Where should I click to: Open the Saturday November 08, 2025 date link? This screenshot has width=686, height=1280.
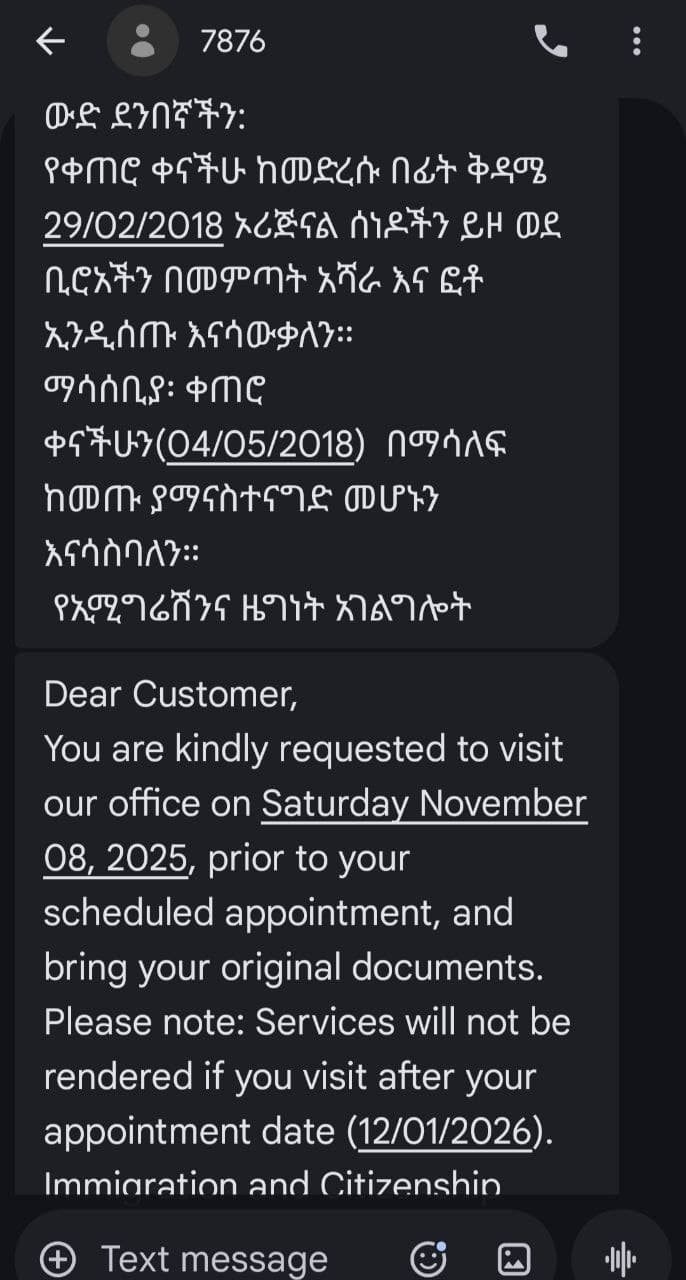[315, 831]
